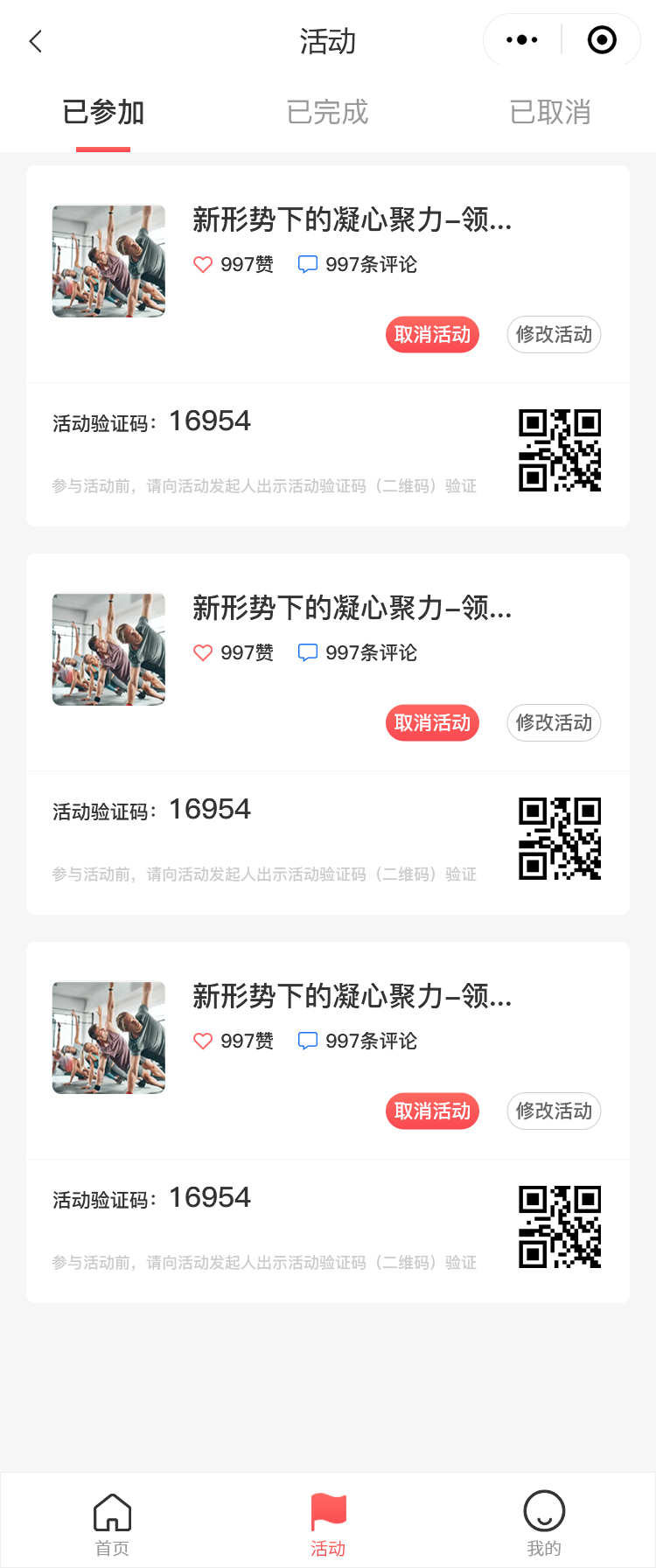Switch to the 已完成 tab

tap(327, 113)
